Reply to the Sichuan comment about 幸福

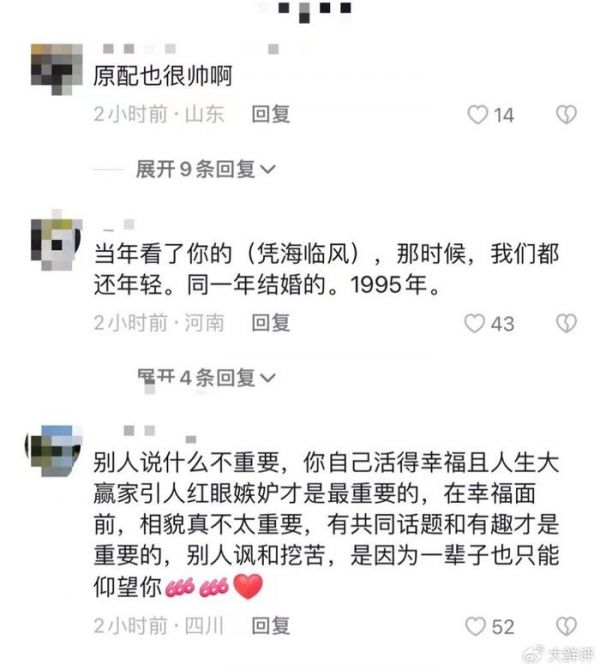pyautogui.click(x=270, y=626)
